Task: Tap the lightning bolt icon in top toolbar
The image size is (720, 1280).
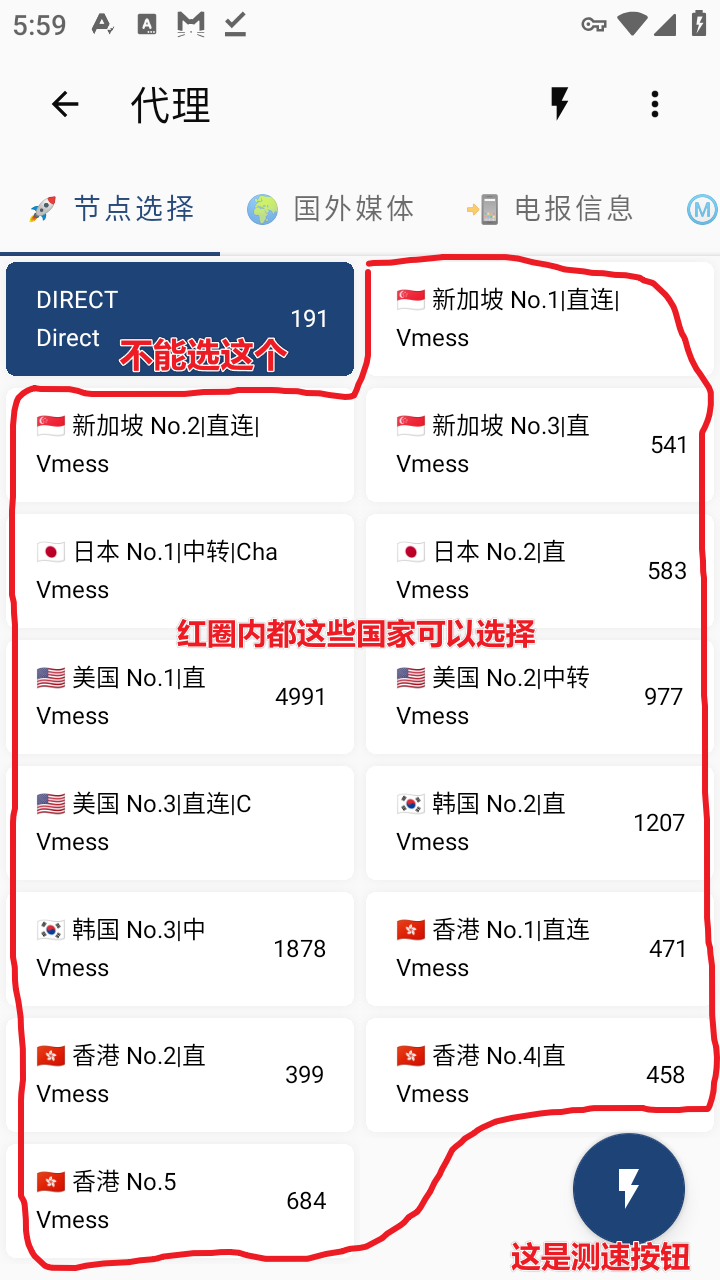Action: 560,103
